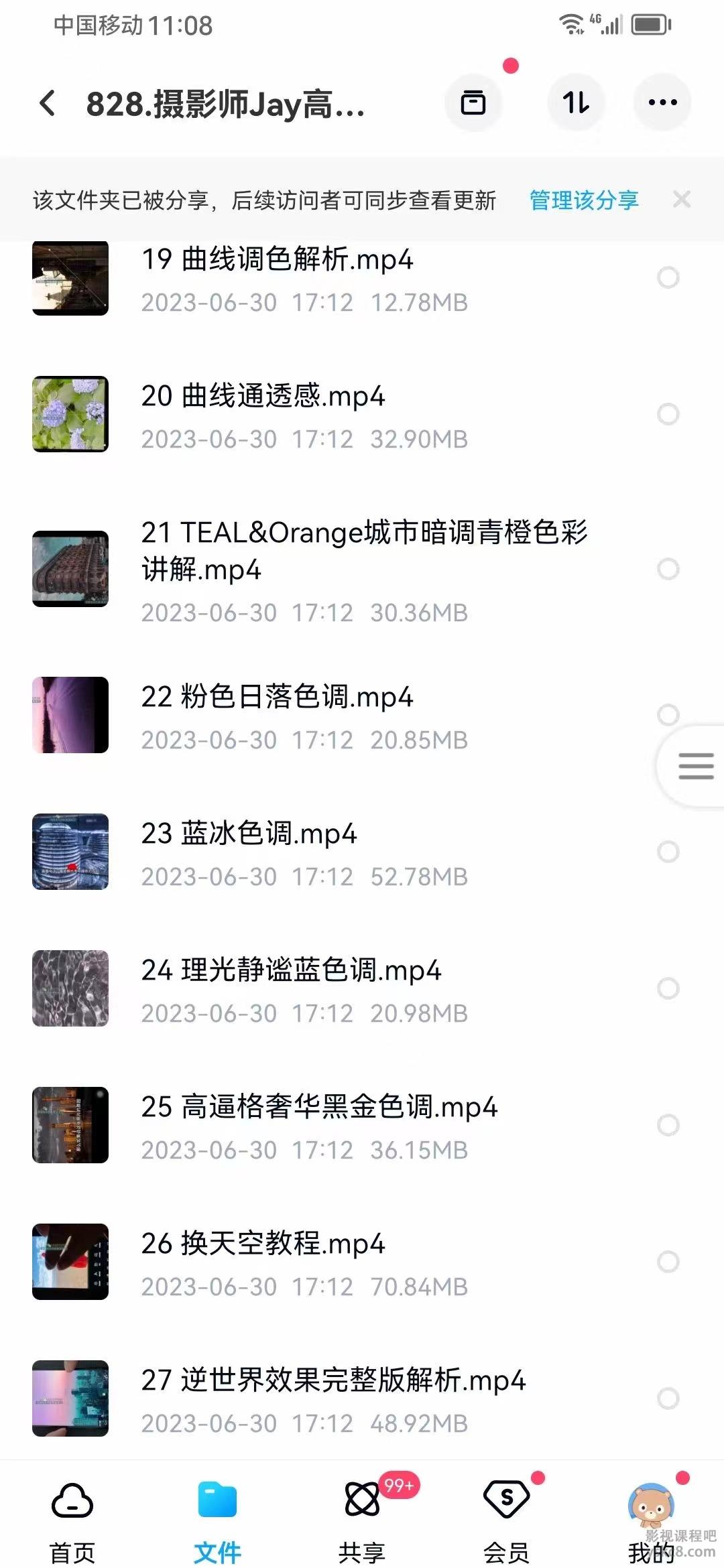Open the sort order icon
This screenshot has height=1568, width=724.
tap(575, 102)
